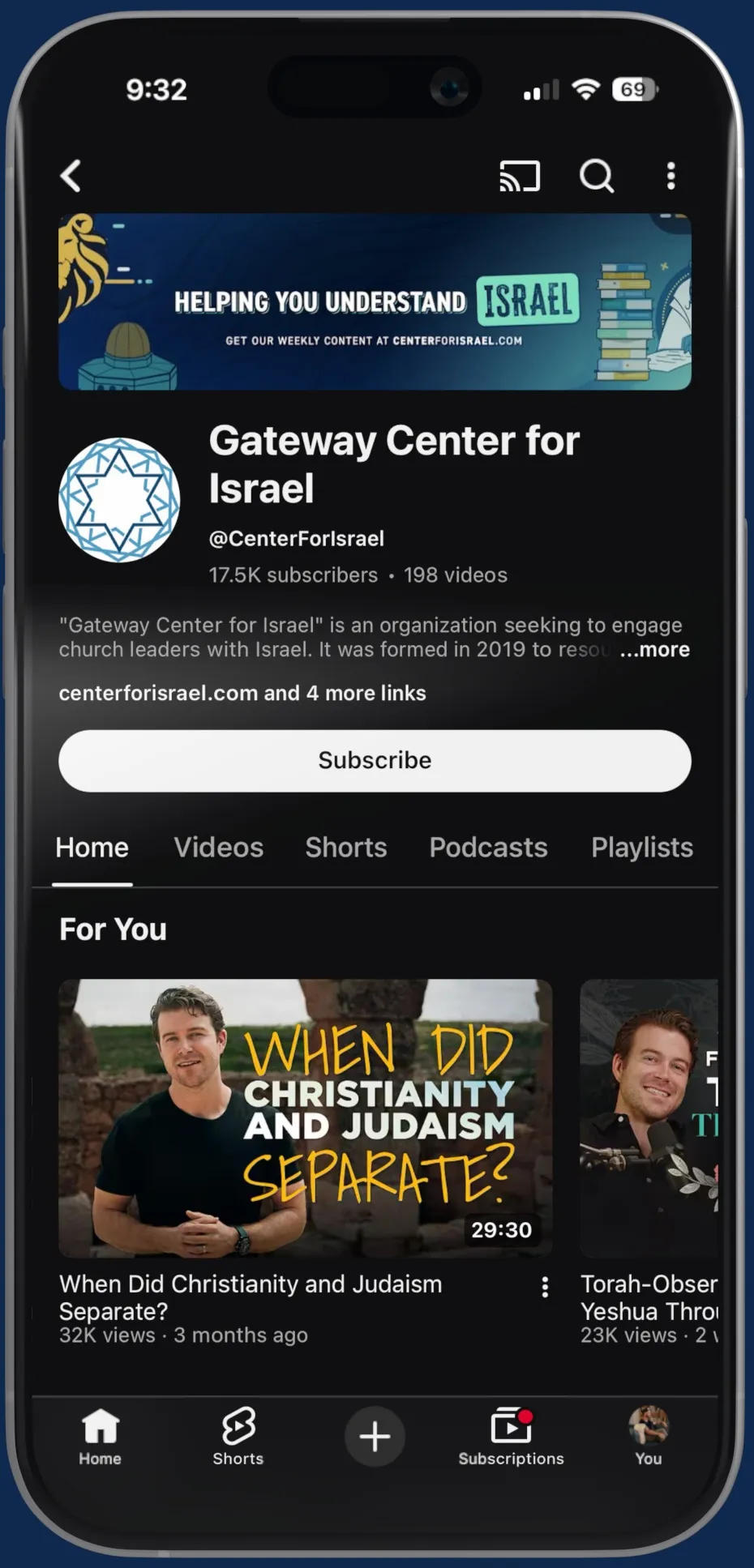The height and width of the screenshot is (1568, 754).
Task: Go back to the previous screen
Action: (71, 175)
